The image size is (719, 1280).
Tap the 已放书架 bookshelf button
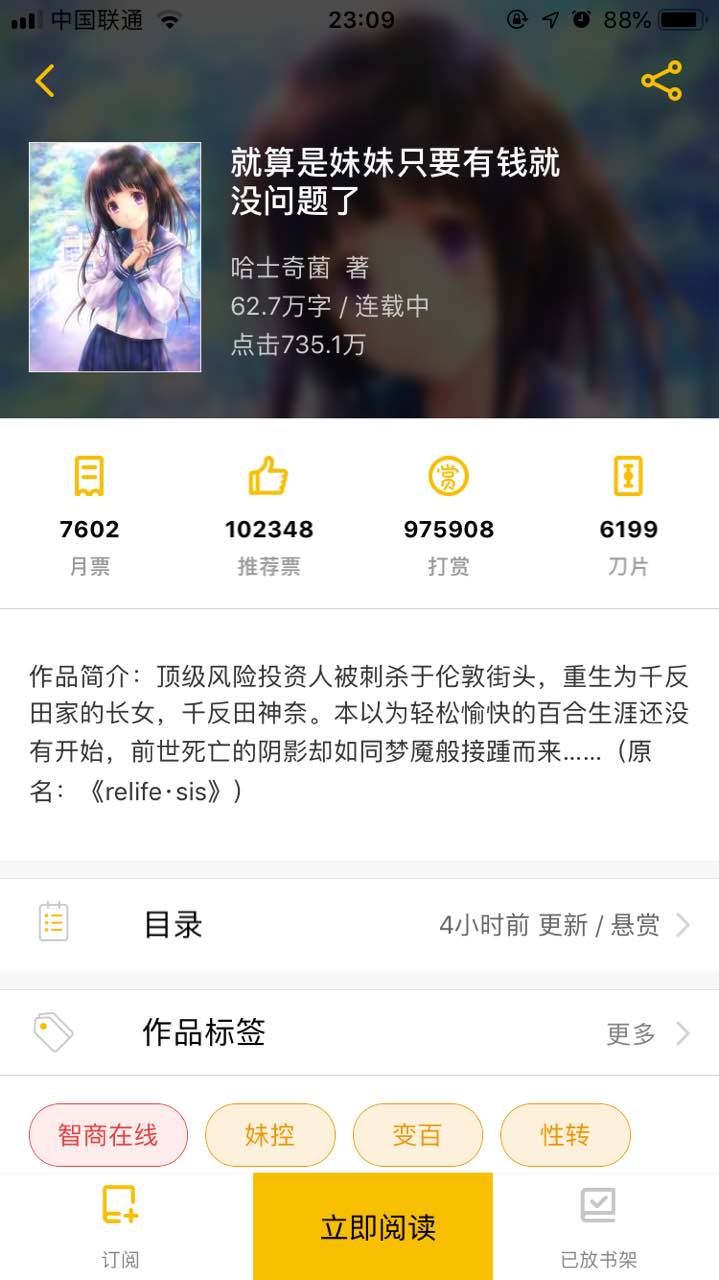(598, 1225)
